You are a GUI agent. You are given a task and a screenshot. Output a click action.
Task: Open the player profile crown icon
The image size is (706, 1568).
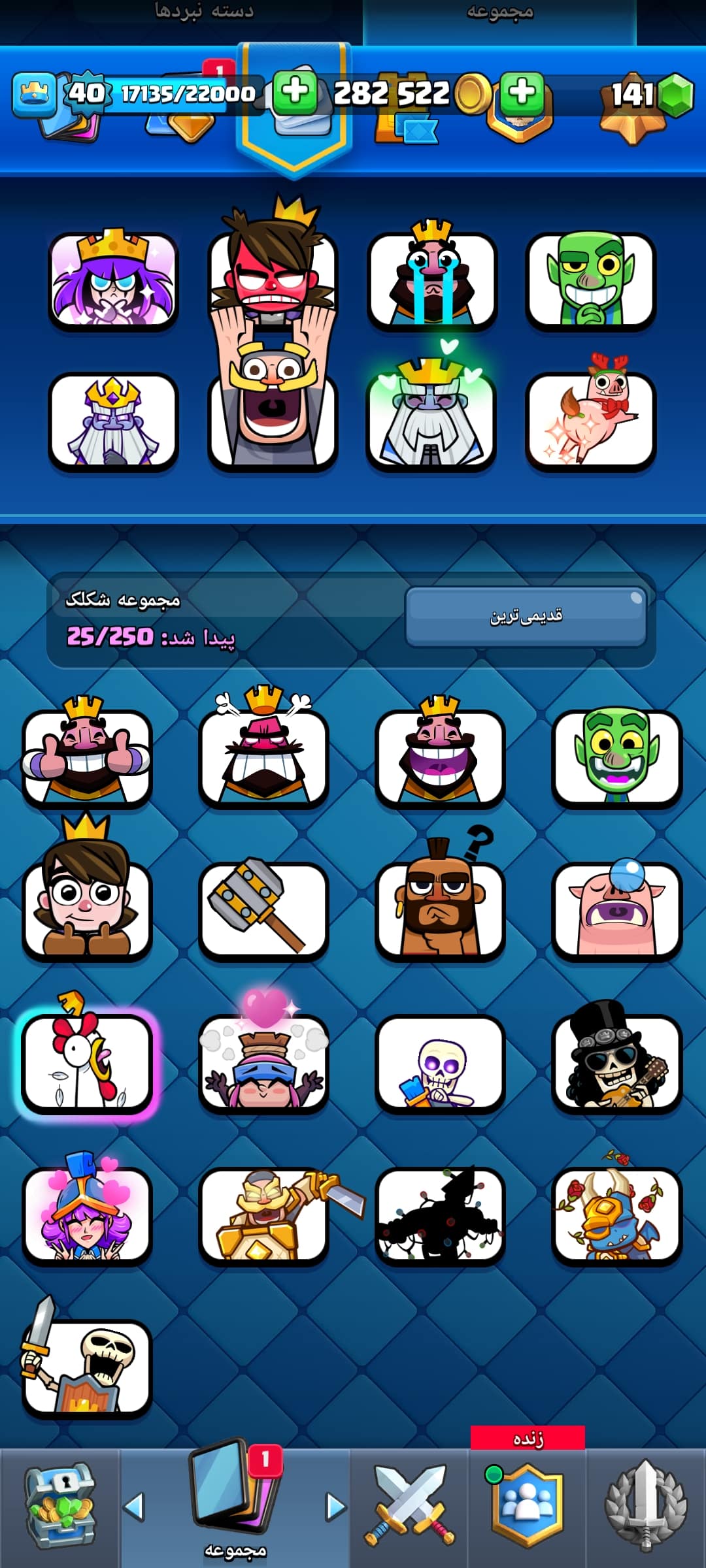coord(33,93)
